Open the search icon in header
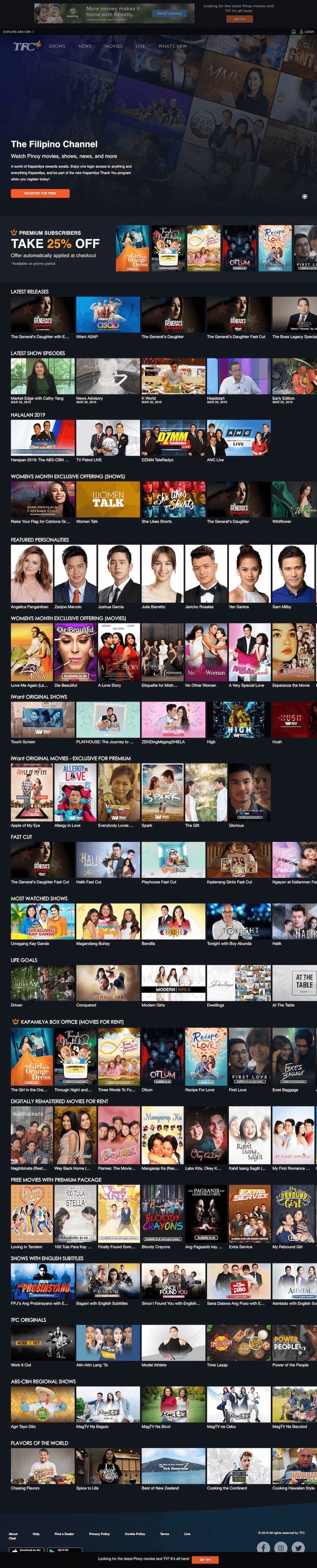 306,46
